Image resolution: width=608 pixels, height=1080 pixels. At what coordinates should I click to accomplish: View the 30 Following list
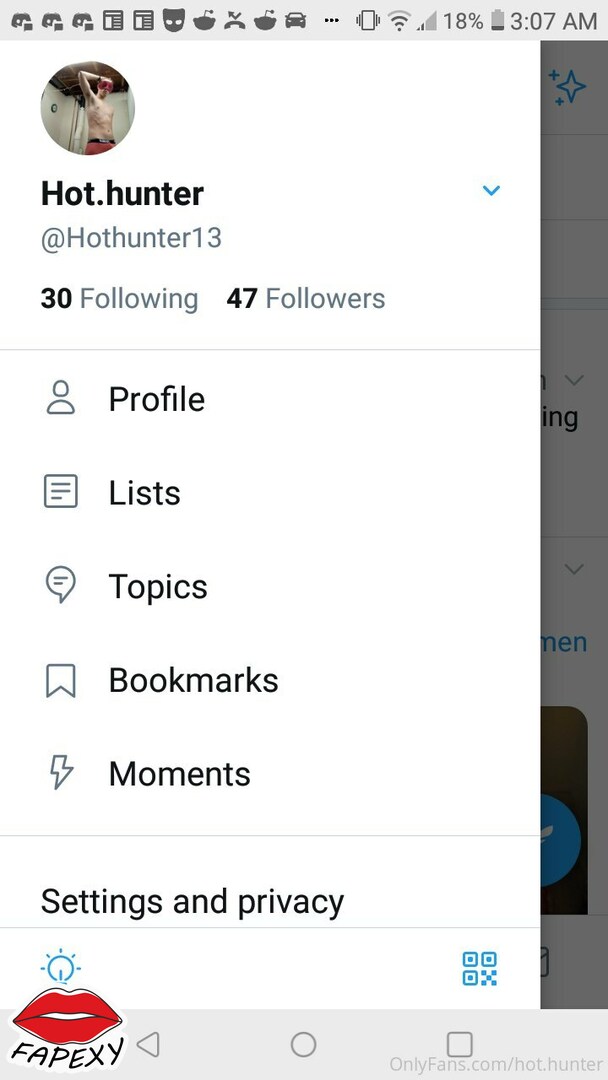click(x=119, y=299)
